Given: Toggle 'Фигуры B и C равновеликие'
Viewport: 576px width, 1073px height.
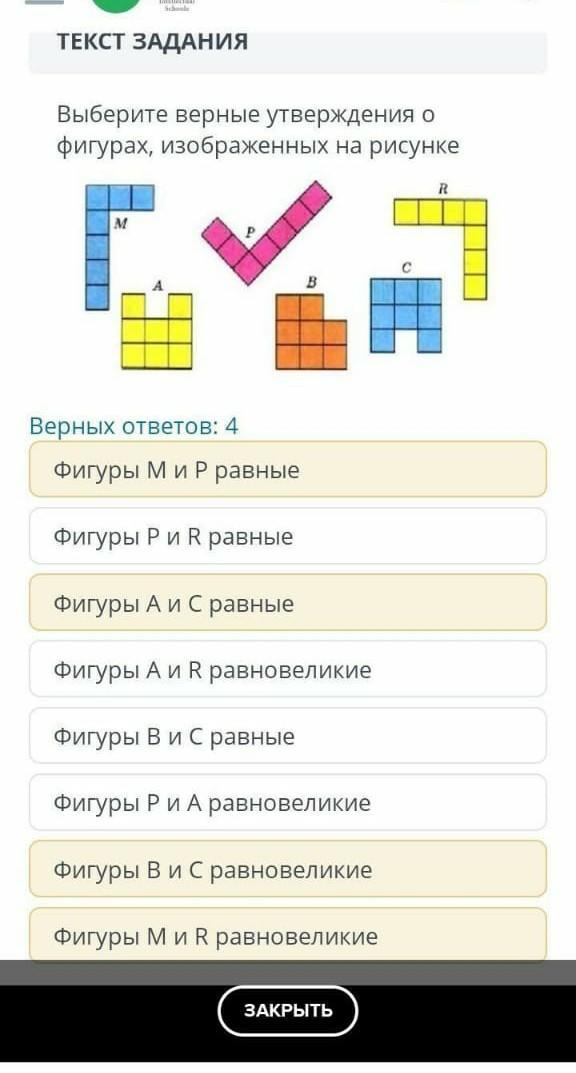Looking at the screenshot, I should click(288, 869).
